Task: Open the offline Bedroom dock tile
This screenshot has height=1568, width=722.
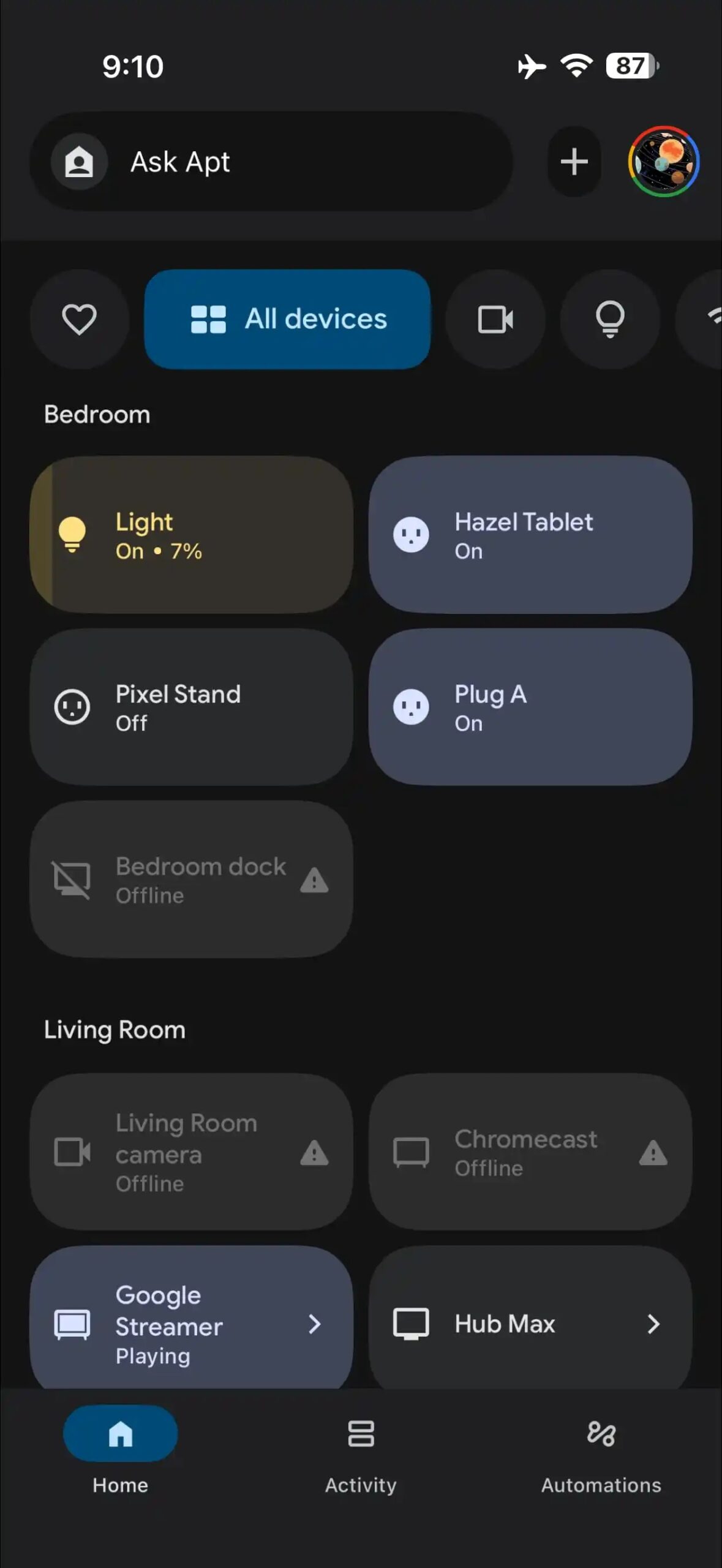Action: tap(191, 880)
